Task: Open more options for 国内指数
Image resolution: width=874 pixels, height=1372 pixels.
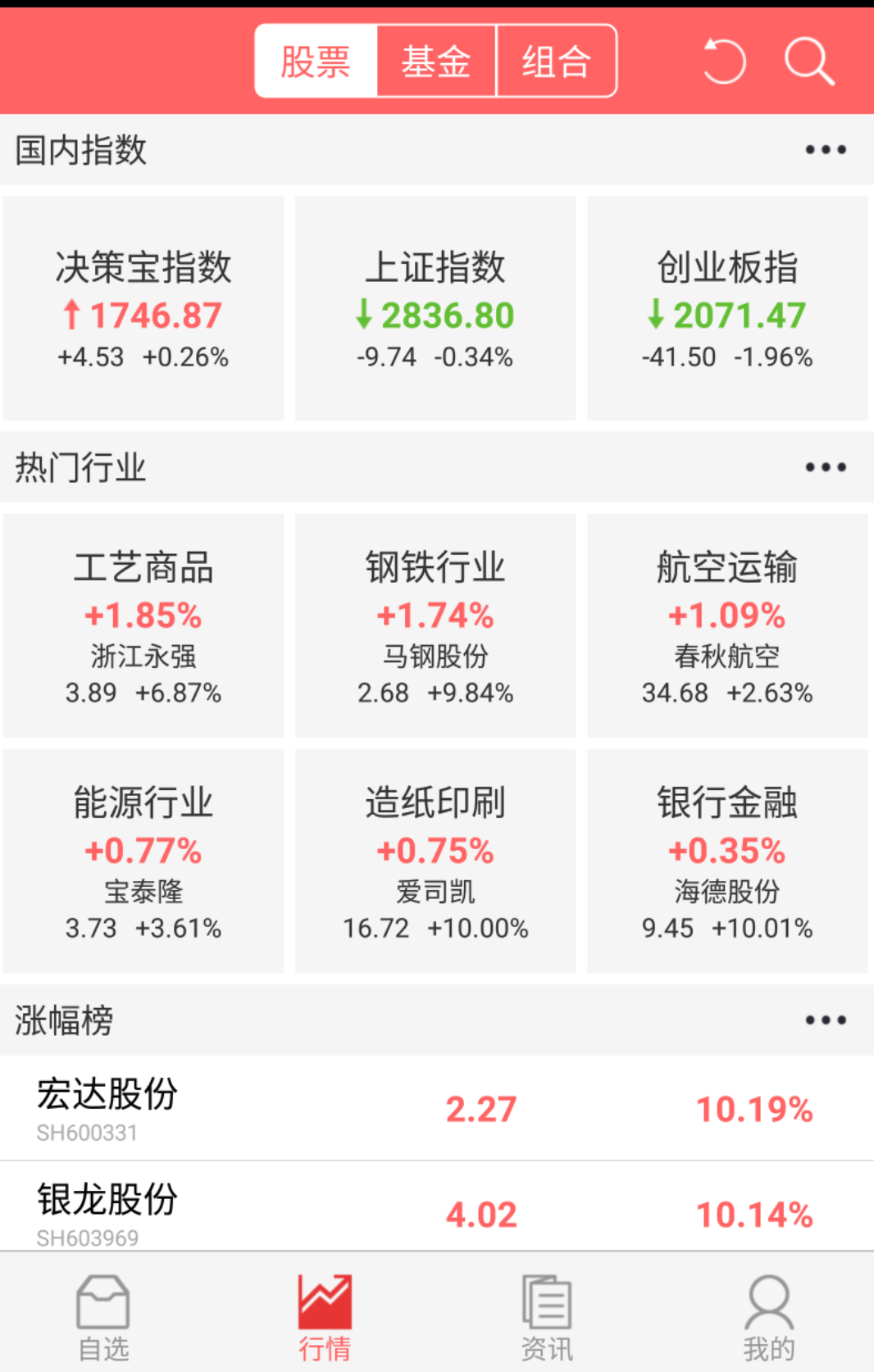Action: pyautogui.click(x=825, y=150)
